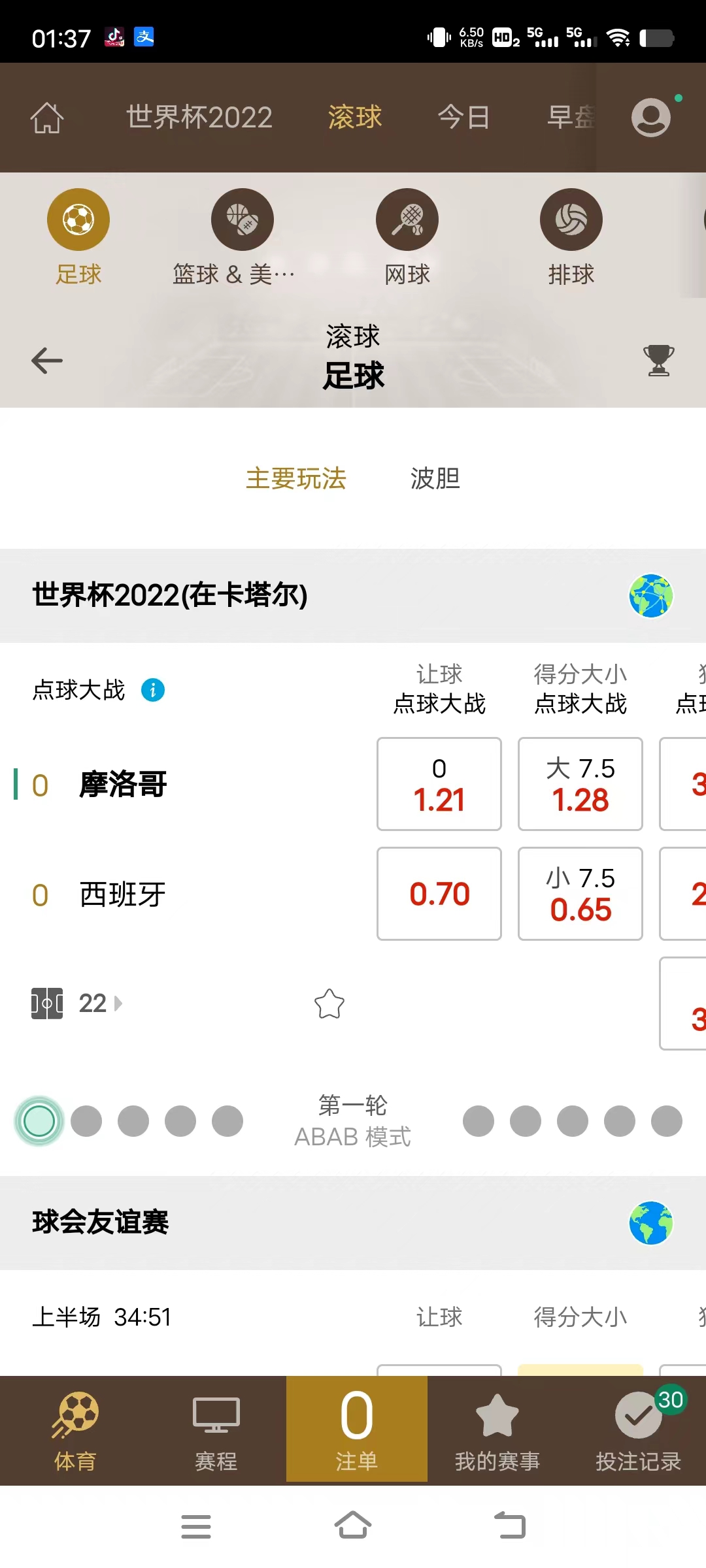This screenshot has width=706, height=1568.
Task: Select 小 7.5 odds 0.65 for 西班牙
Action: coord(579,892)
